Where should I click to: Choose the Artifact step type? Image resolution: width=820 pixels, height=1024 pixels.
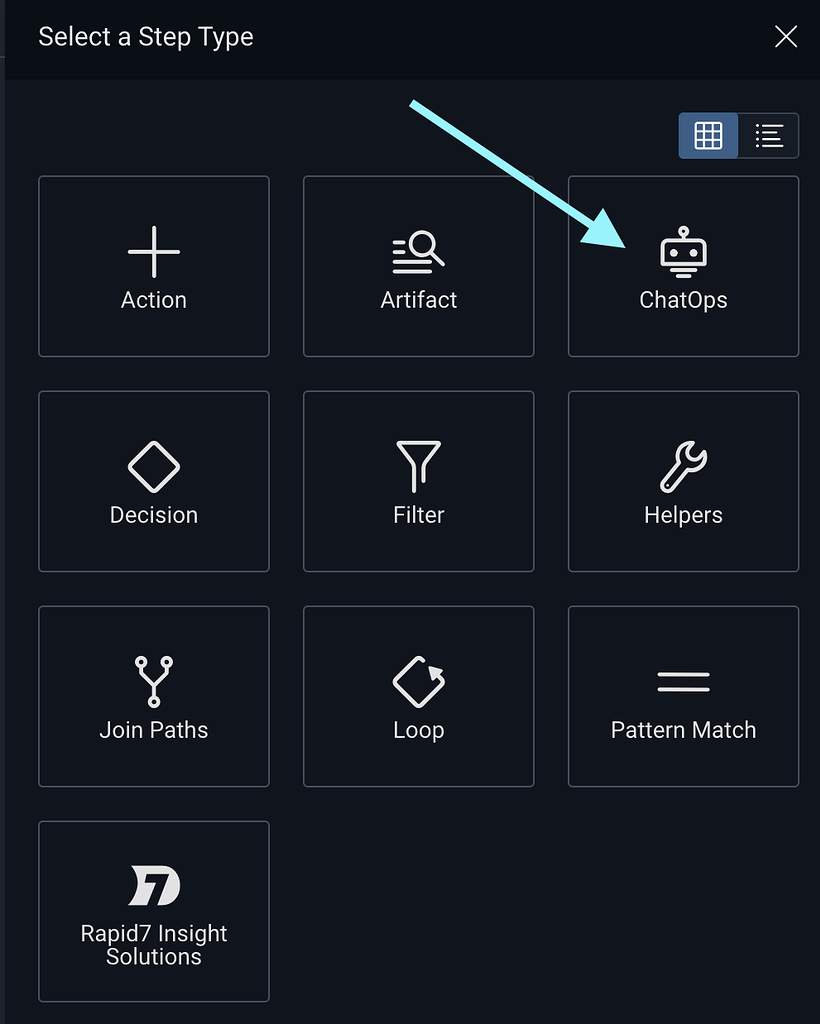[418, 267]
